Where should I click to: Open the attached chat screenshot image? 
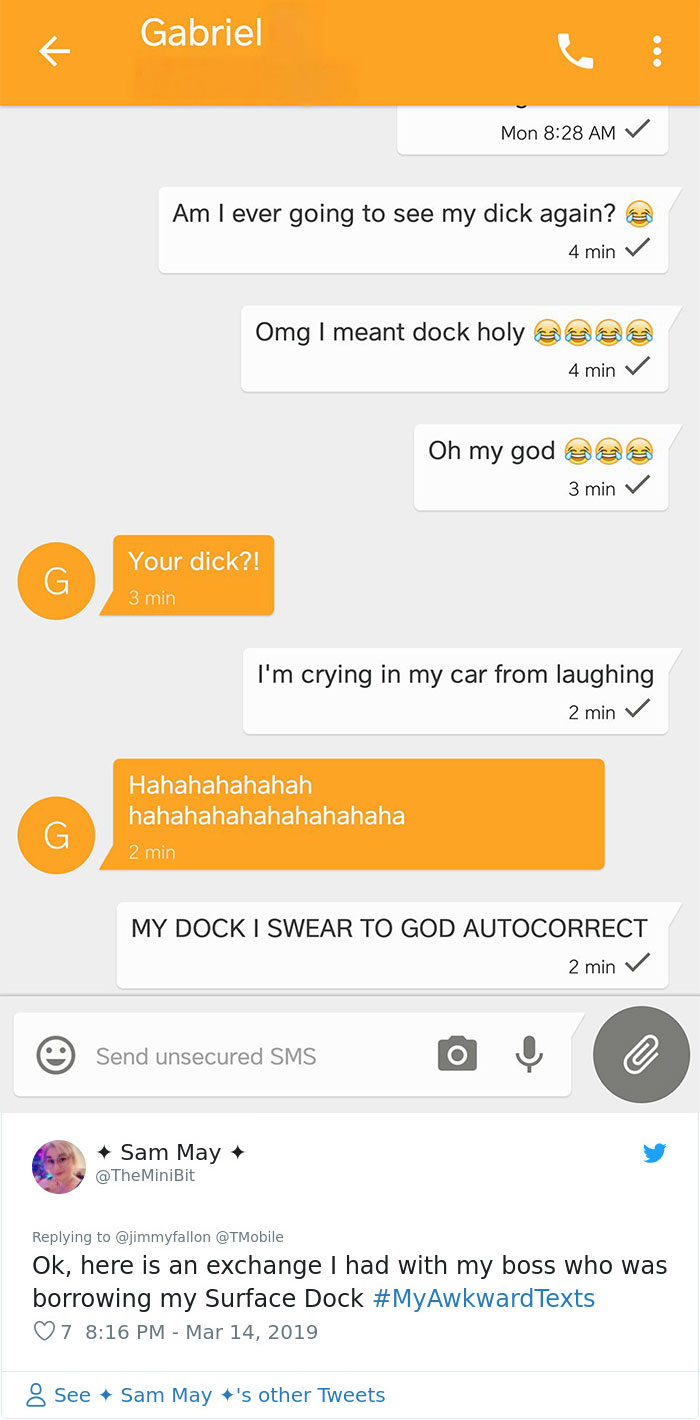(350, 555)
